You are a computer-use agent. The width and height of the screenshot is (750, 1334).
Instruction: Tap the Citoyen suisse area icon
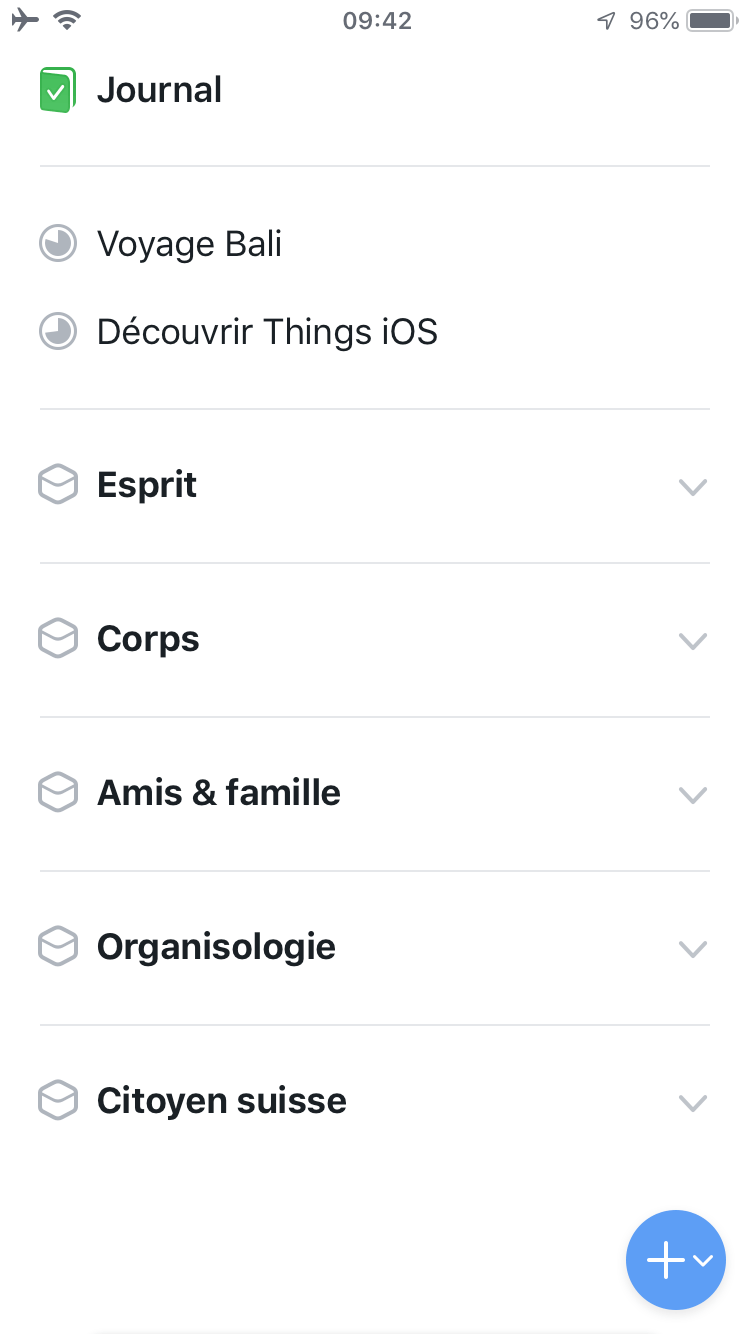(58, 1100)
